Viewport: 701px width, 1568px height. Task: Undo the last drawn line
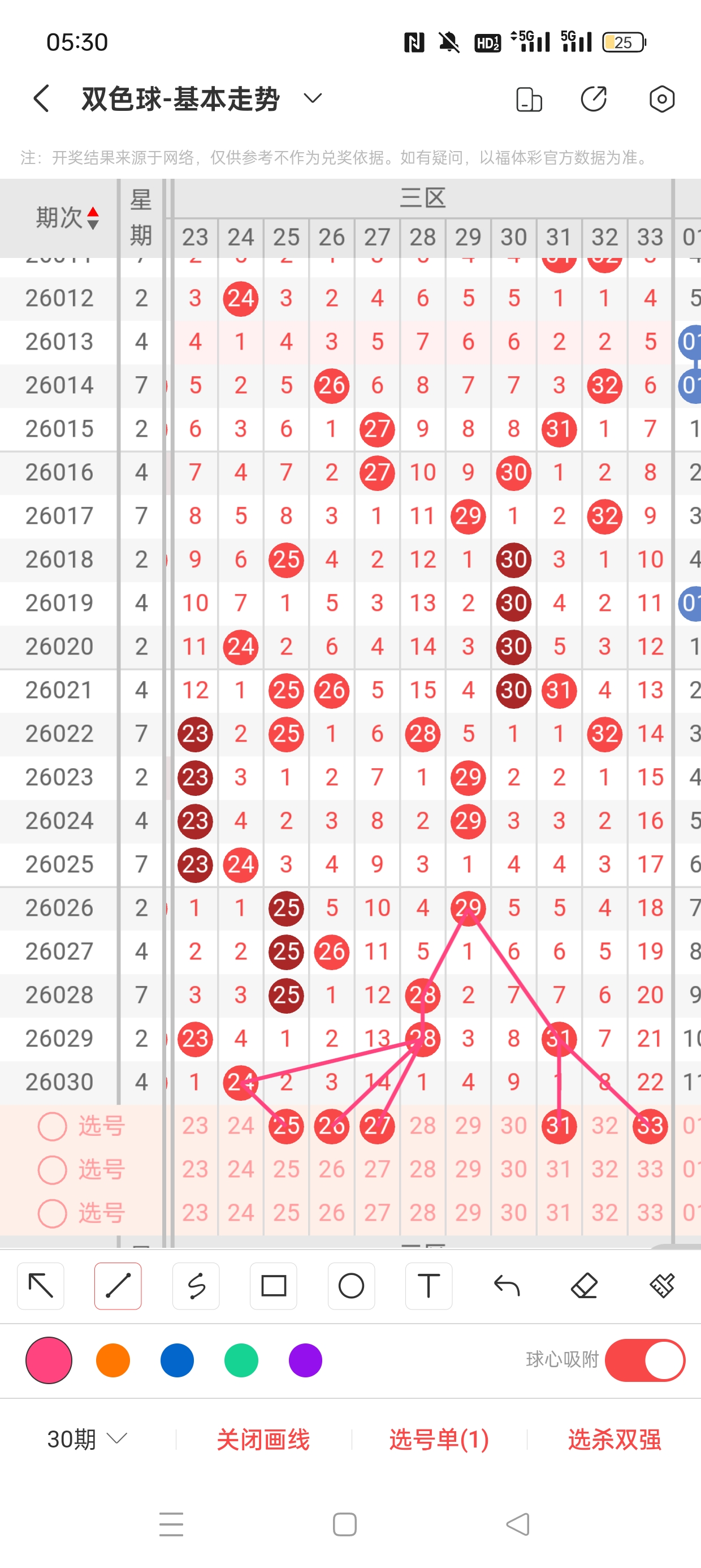(507, 1286)
